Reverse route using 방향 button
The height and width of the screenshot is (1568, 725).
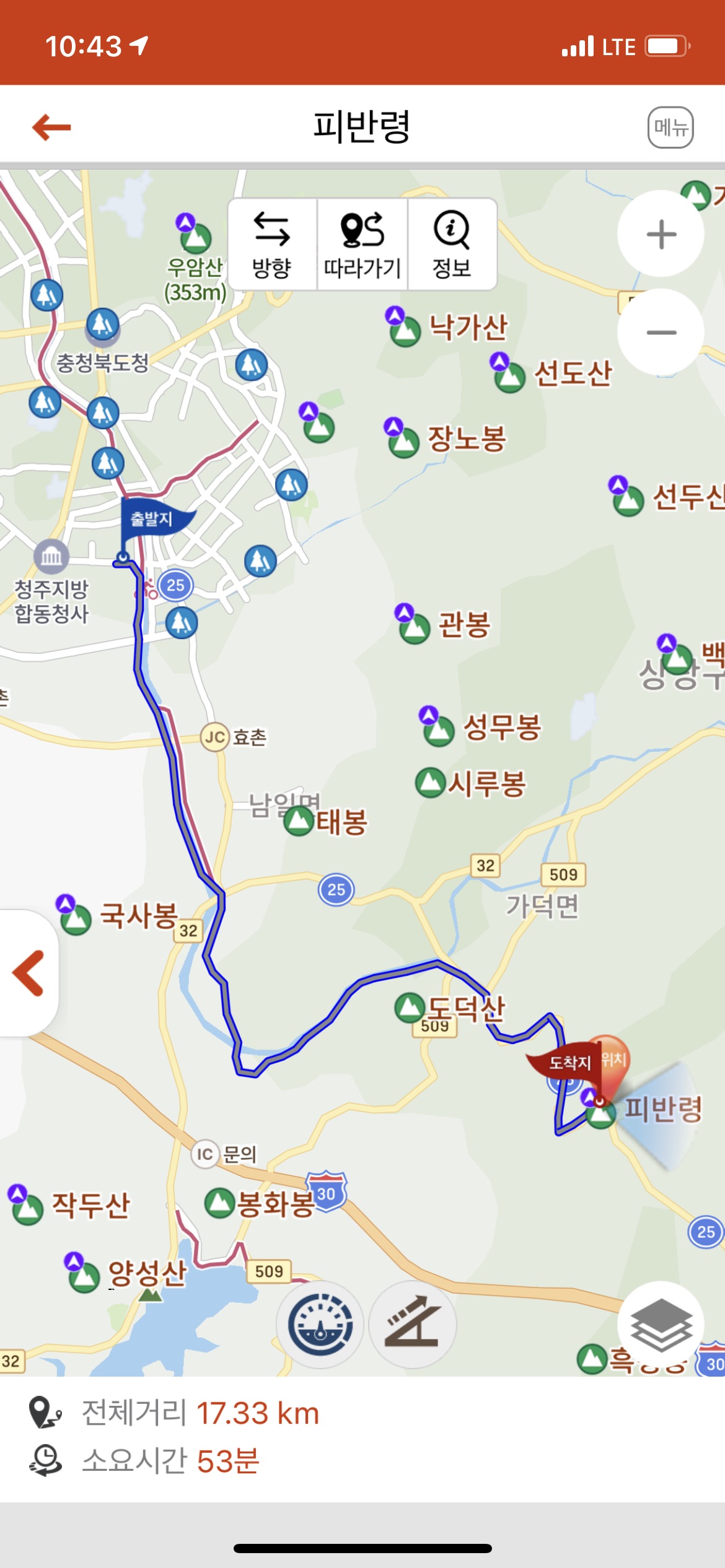click(x=271, y=245)
